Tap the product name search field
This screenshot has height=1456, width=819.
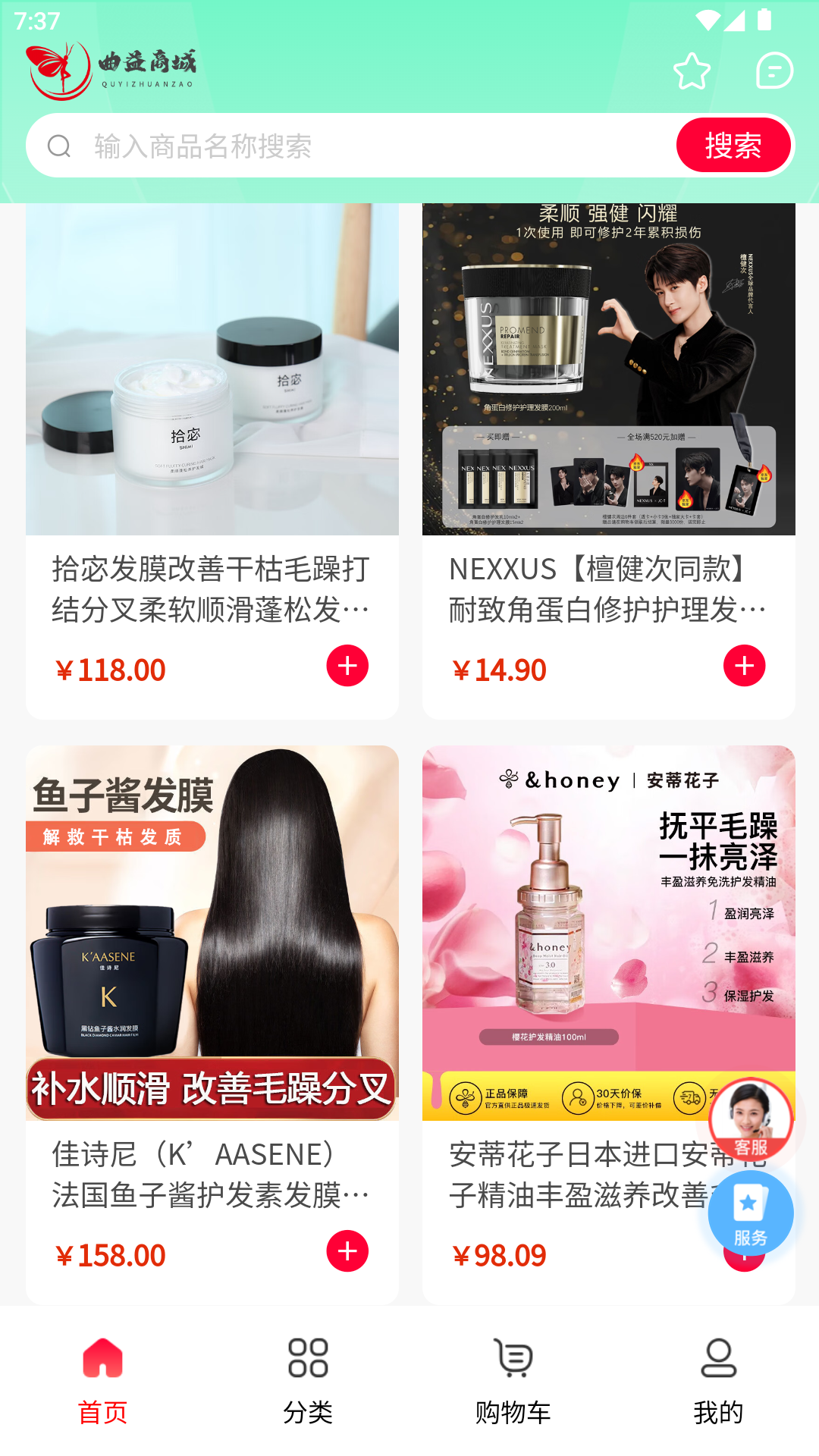pos(364,146)
